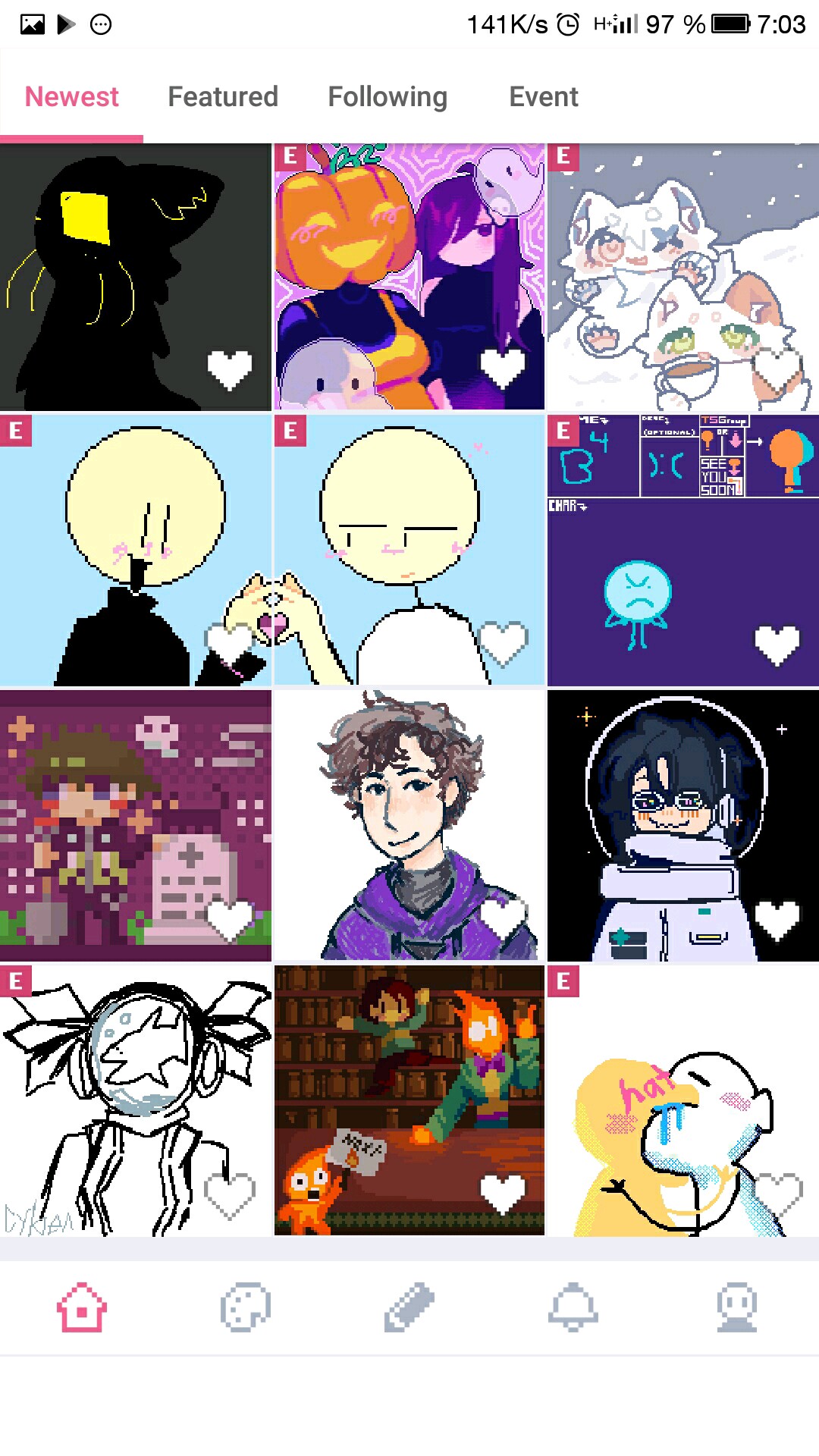
Task: Go to home feed via house icon
Action: (82, 1307)
